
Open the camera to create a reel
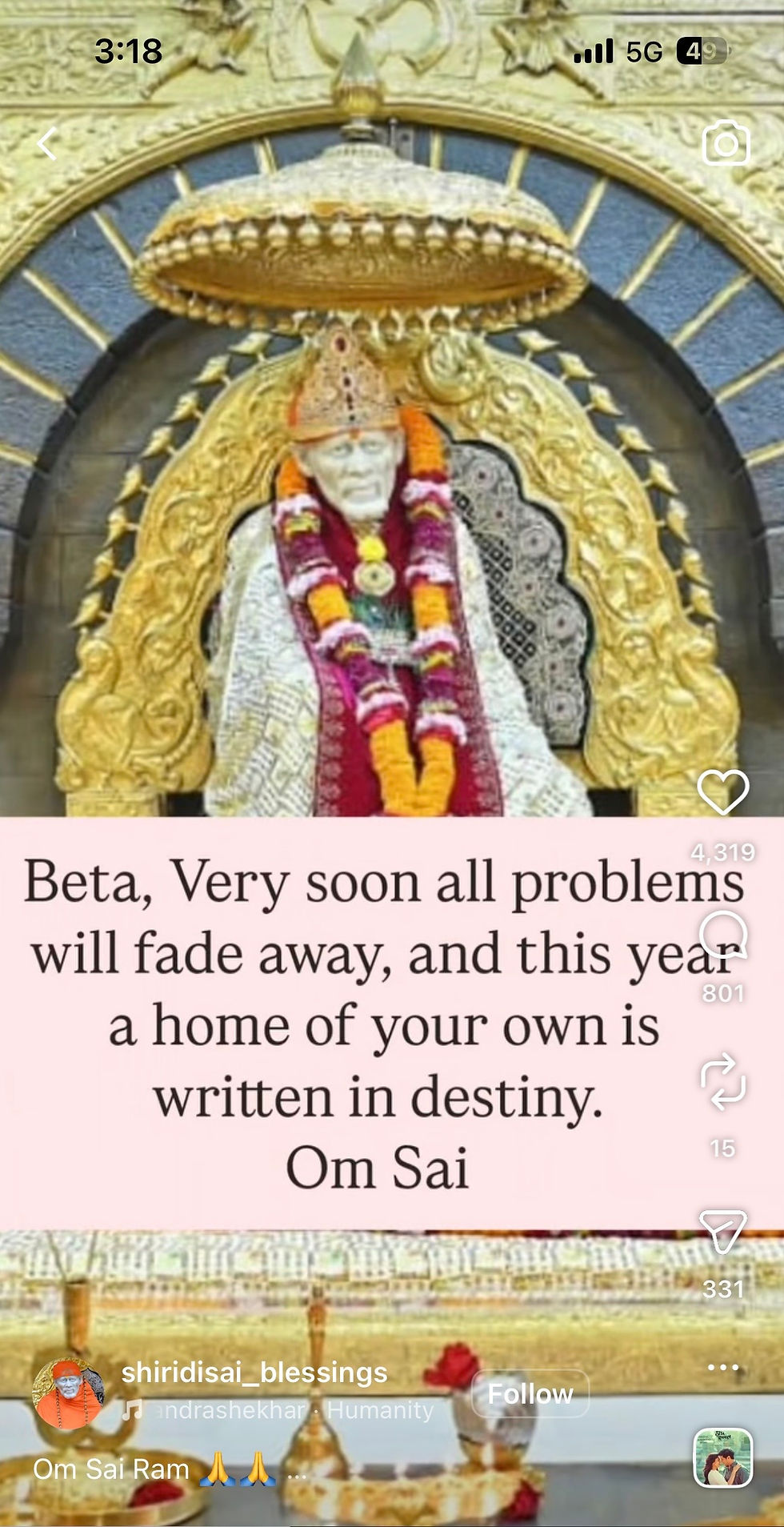(x=725, y=144)
